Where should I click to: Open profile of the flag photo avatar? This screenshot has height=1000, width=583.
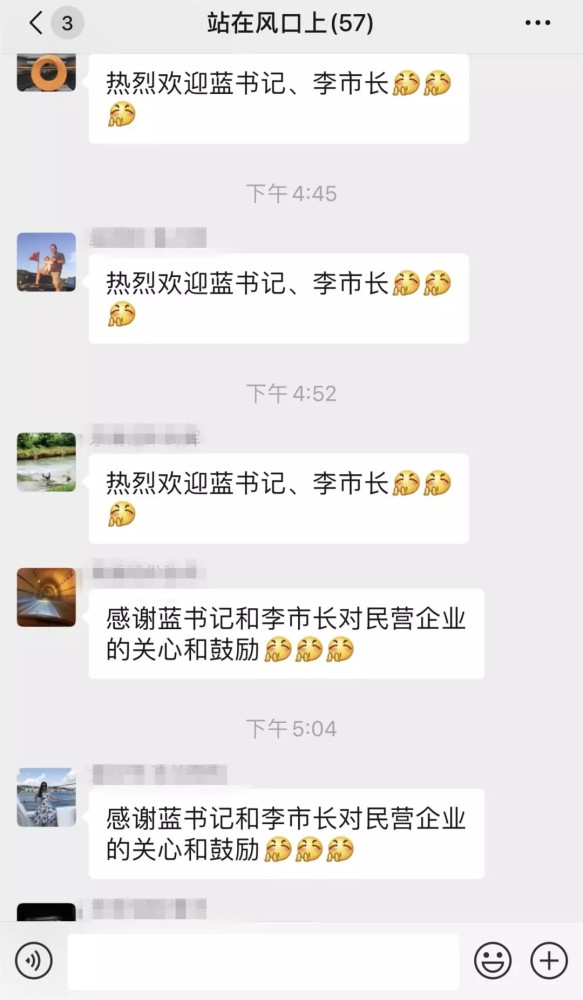(x=46, y=262)
